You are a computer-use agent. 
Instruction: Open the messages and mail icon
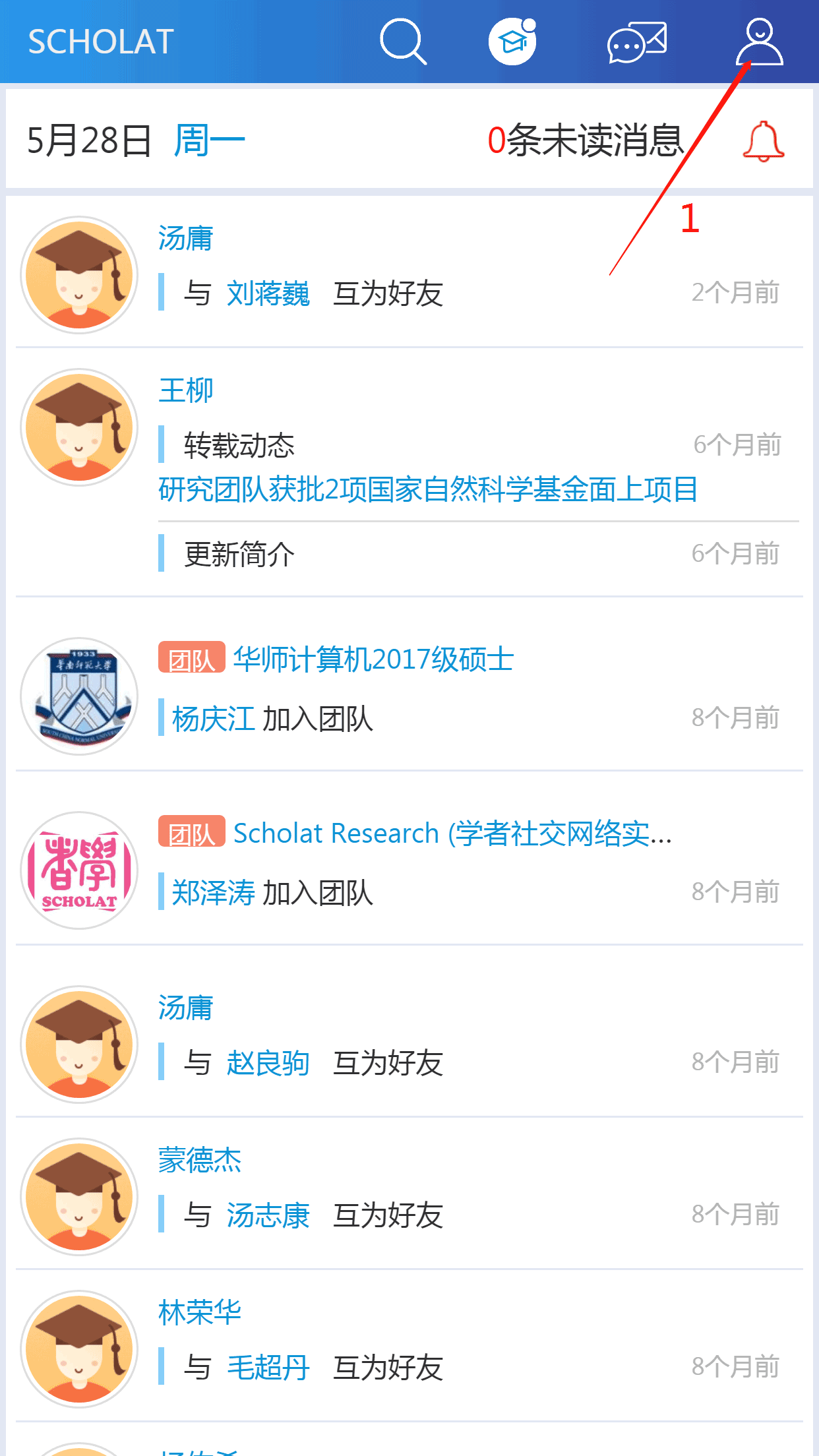coord(636,42)
